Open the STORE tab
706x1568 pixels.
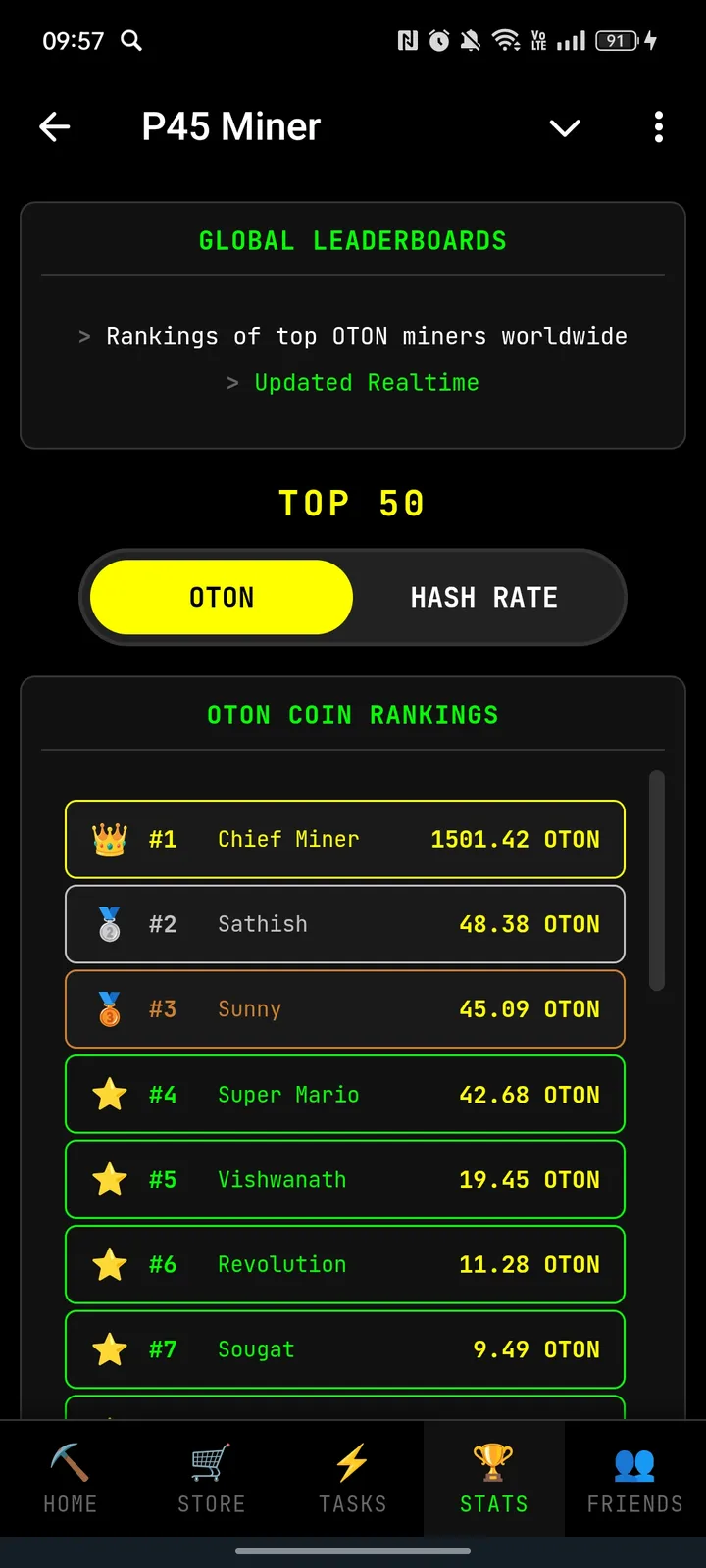pyautogui.click(x=212, y=1479)
